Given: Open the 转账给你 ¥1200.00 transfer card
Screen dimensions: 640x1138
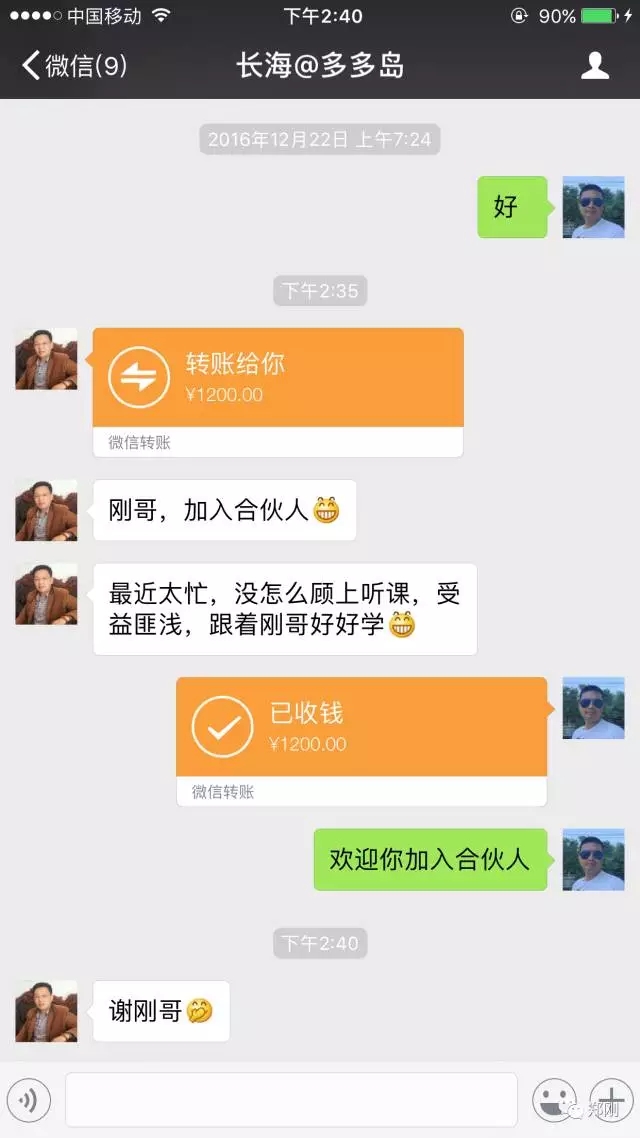Looking at the screenshot, I should [278, 392].
